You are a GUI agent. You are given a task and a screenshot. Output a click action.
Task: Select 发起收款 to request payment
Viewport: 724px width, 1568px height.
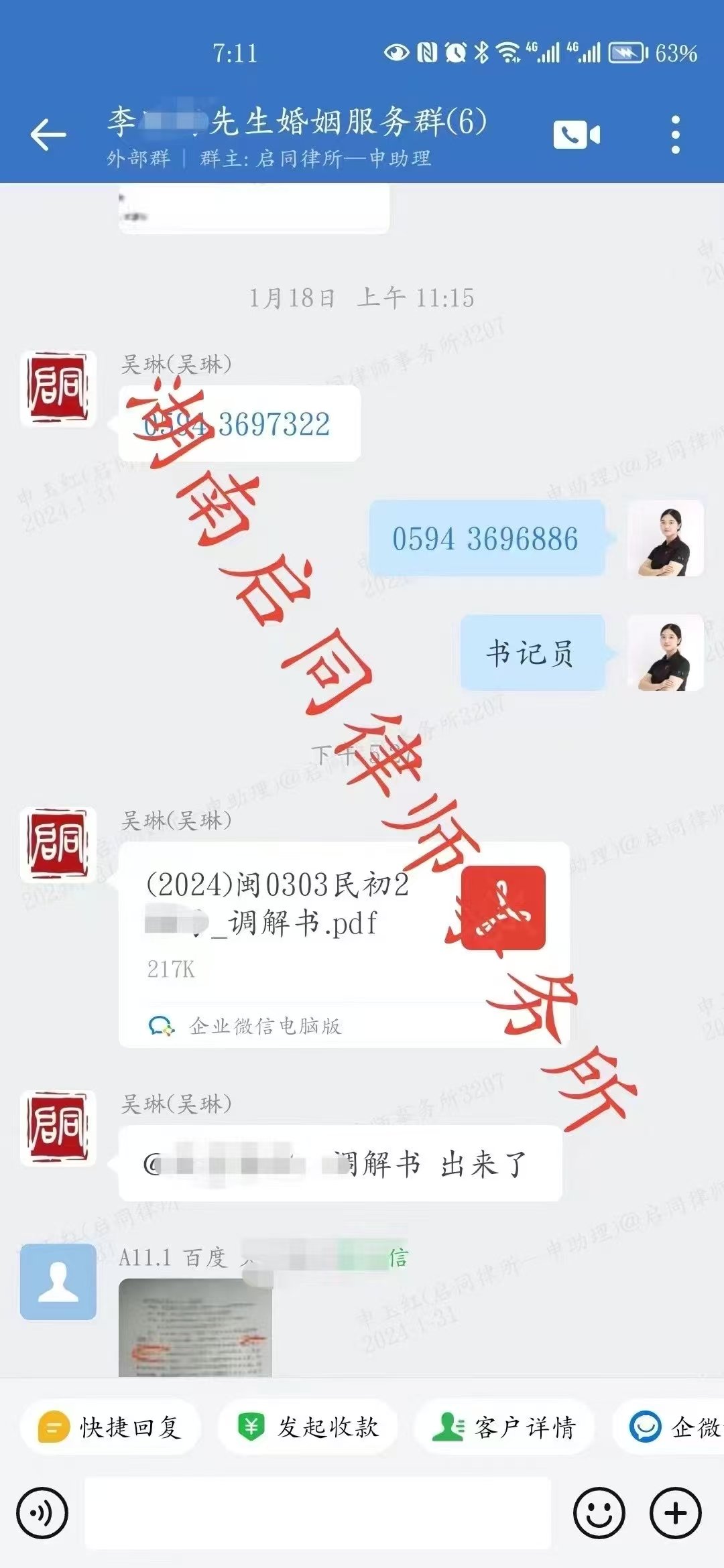click(308, 1427)
